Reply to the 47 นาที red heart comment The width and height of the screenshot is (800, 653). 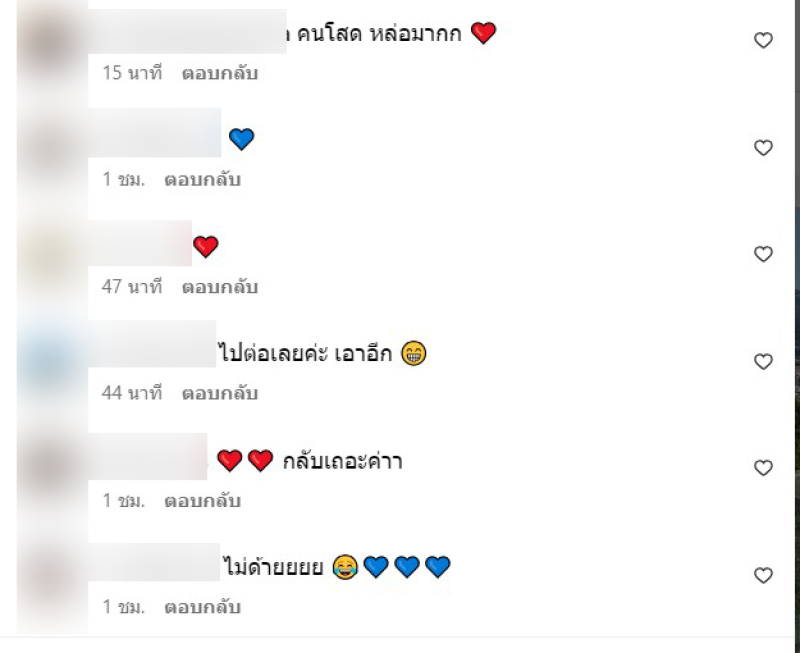coord(219,287)
